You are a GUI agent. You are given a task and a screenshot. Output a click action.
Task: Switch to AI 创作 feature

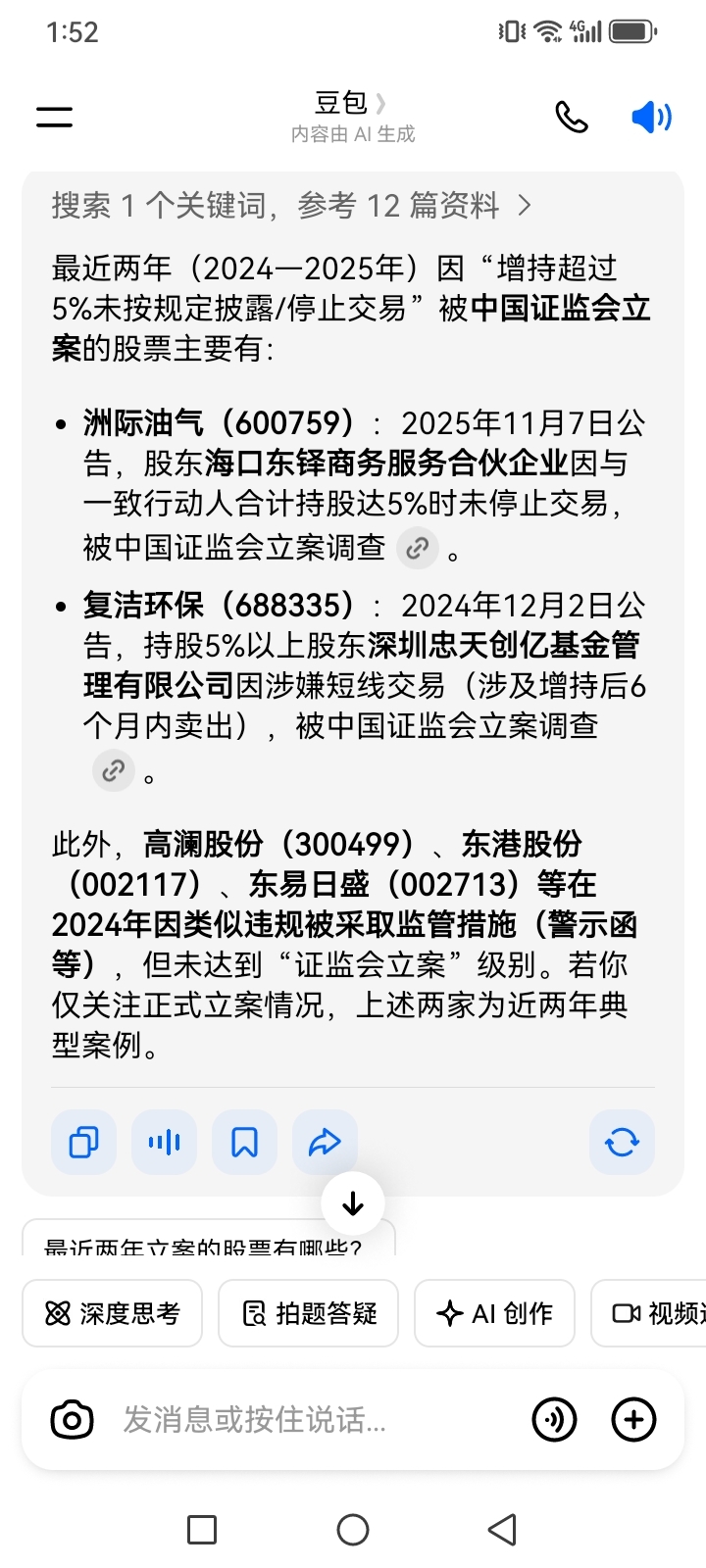click(494, 1313)
